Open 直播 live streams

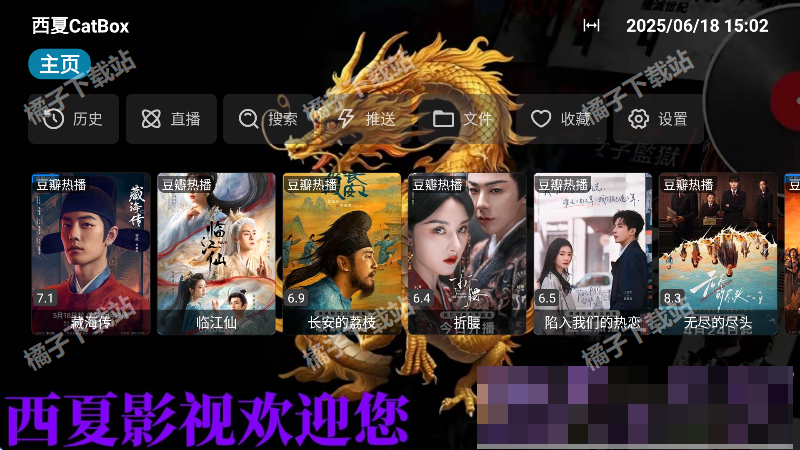click(171, 119)
